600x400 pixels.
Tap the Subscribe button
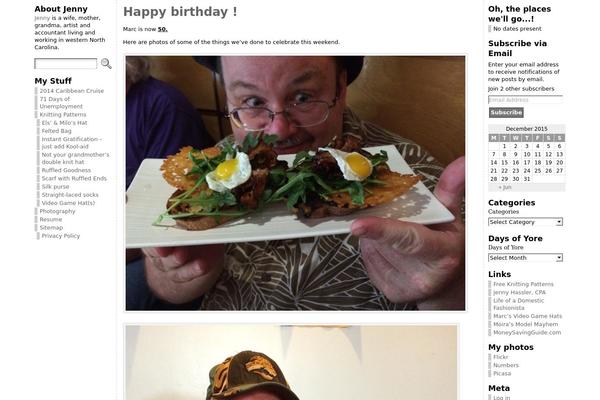click(506, 113)
